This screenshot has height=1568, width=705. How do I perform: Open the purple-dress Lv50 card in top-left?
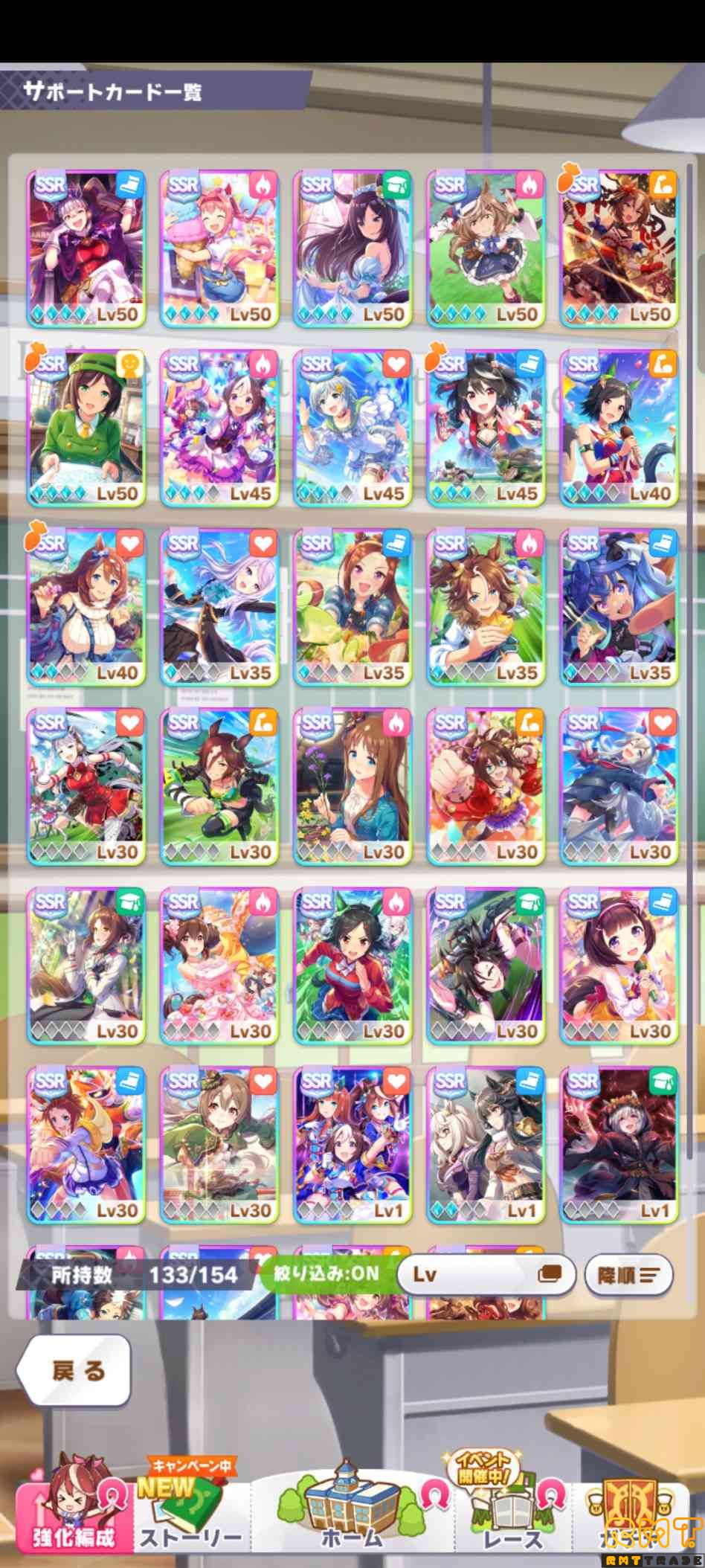pyautogui.click(x=86, y=249)
